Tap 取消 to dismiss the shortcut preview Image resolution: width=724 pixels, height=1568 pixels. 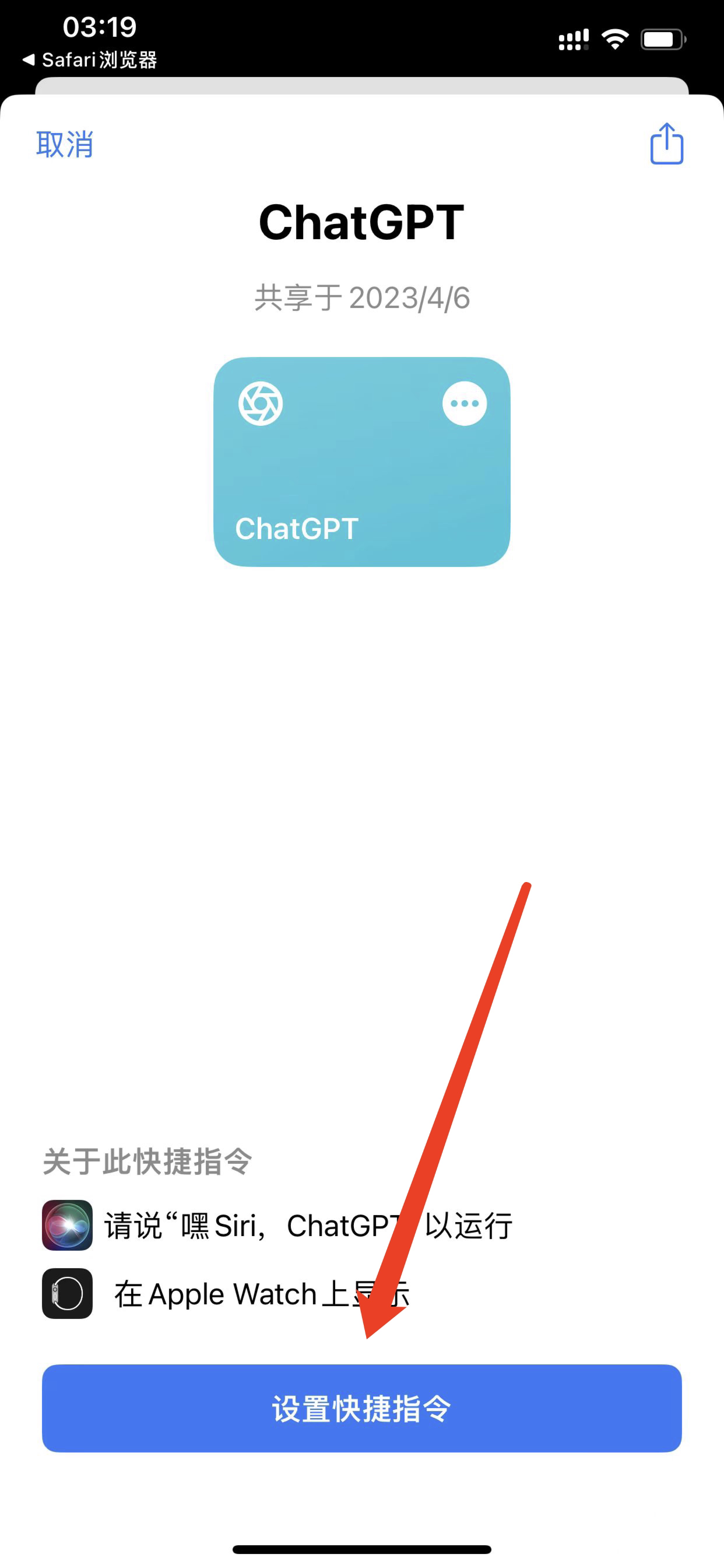pyautogui.click(x=65, y=144)
